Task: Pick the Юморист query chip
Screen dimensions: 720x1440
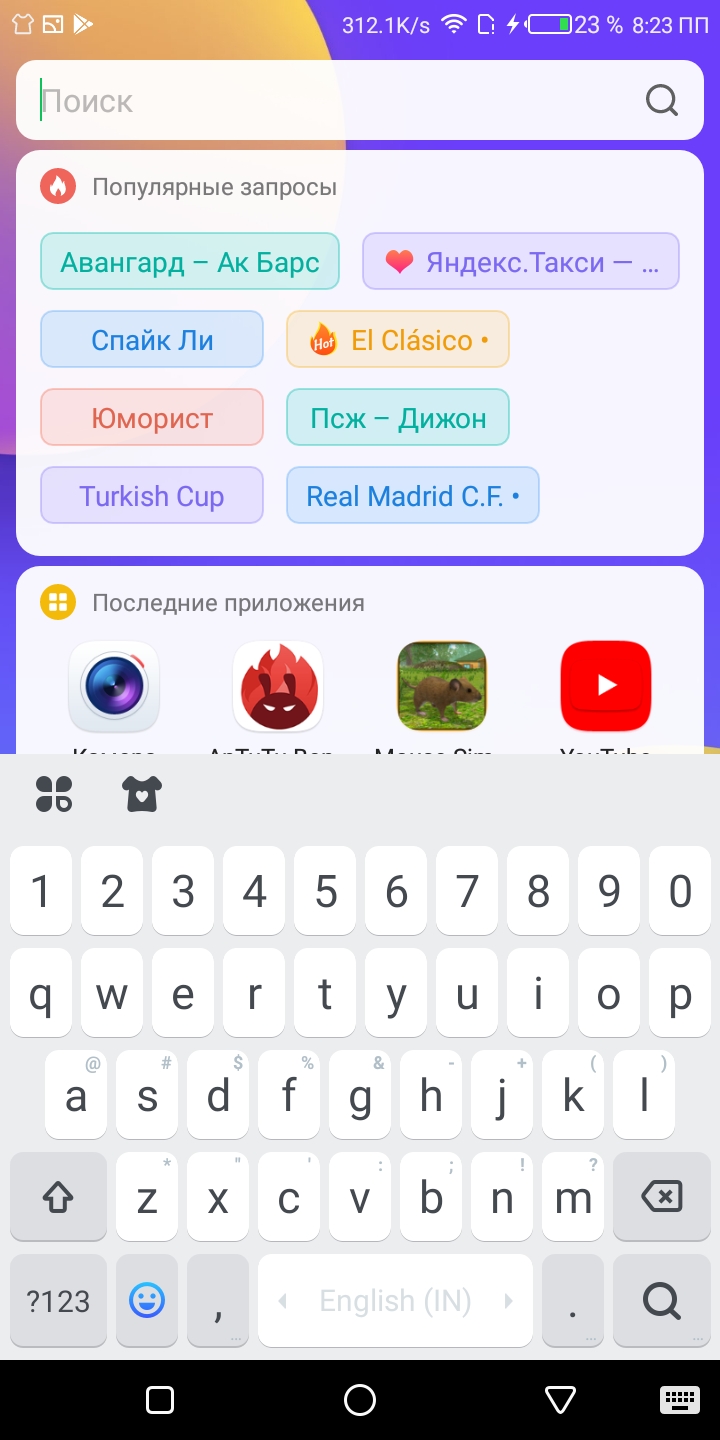Action: (152, 418)
